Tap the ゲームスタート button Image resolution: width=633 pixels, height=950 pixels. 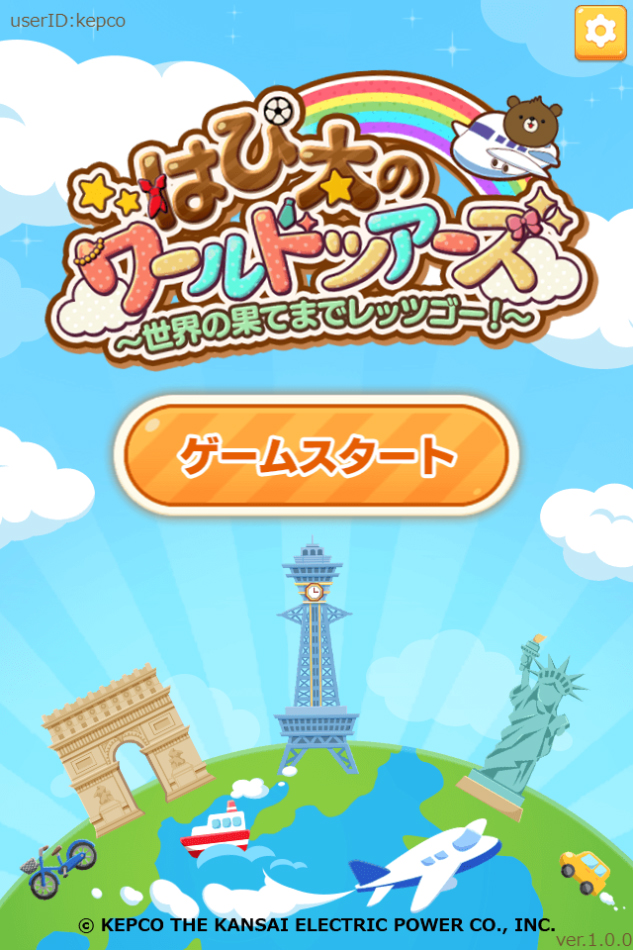316,456
